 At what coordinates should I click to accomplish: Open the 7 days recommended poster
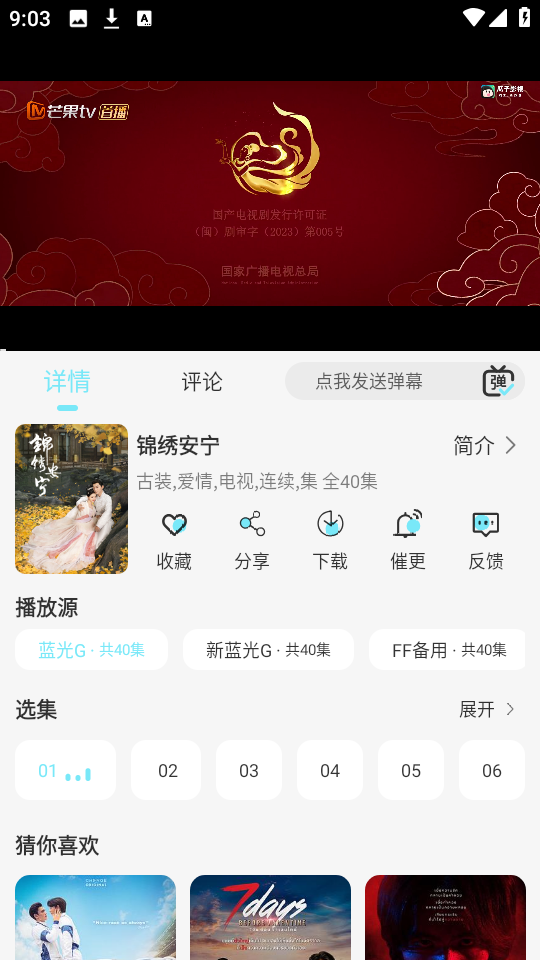[x=270, y=917]
